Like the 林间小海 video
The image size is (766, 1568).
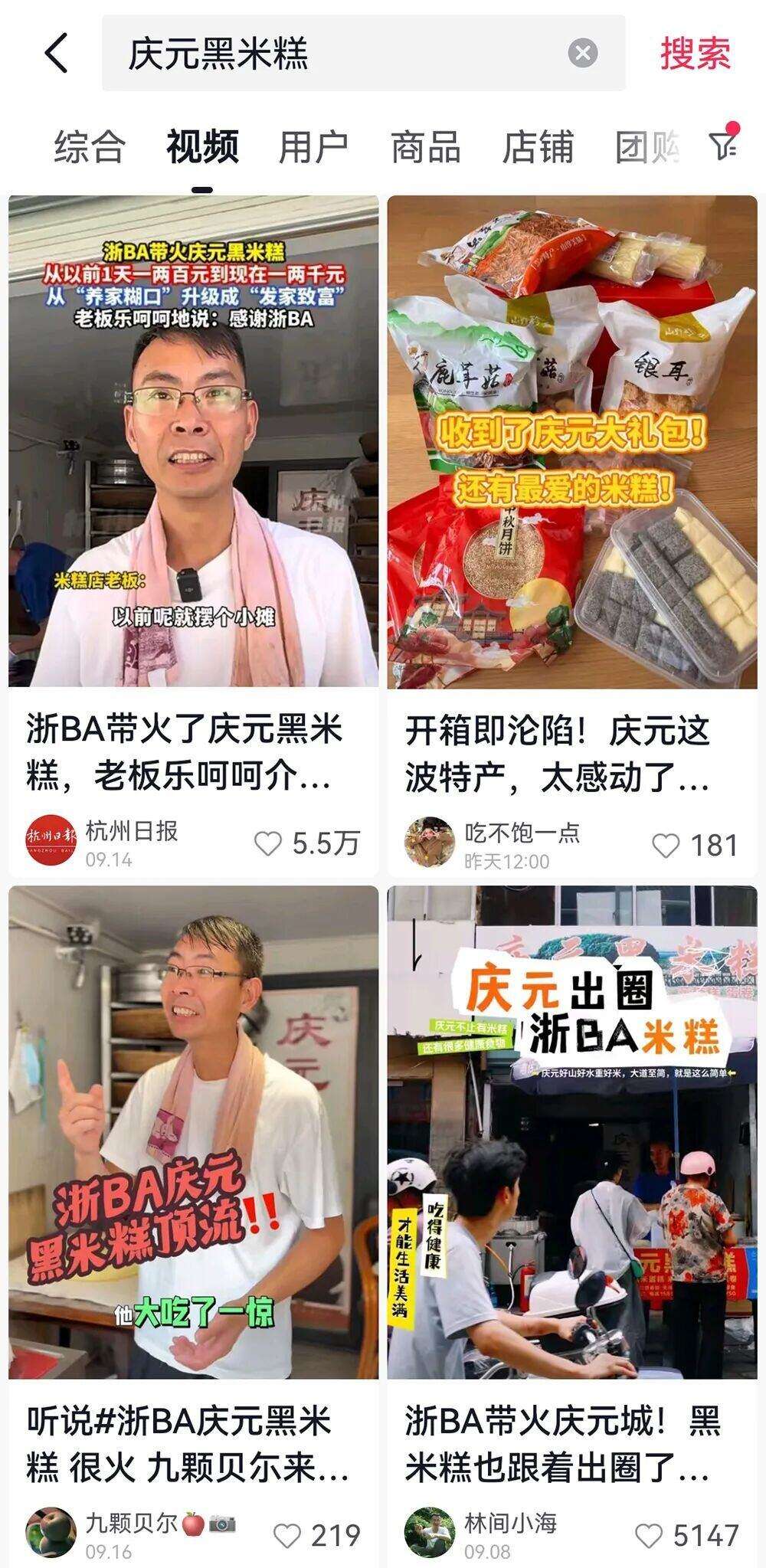click(649, 1535)
